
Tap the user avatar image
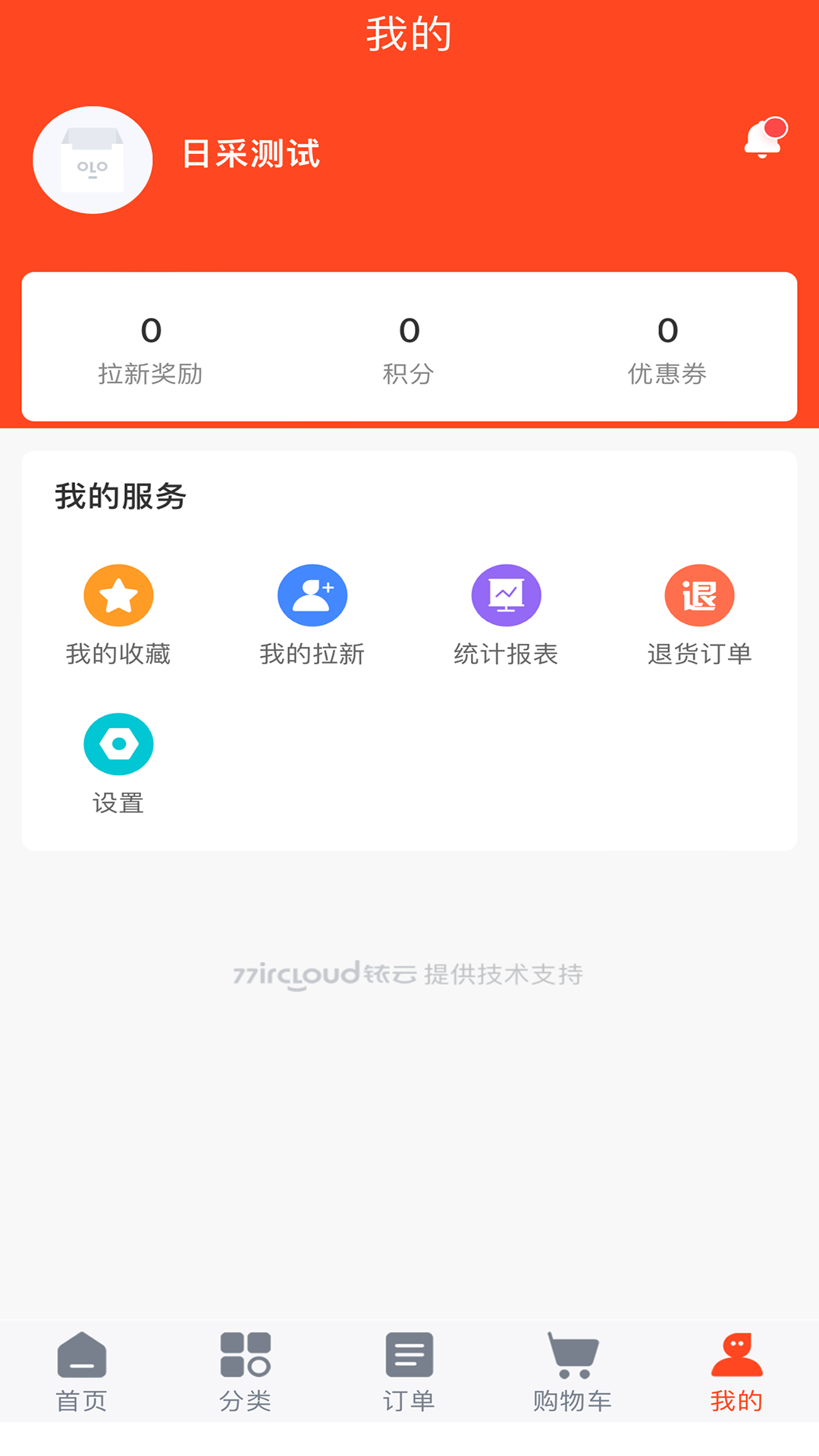[x=92, y=160]
